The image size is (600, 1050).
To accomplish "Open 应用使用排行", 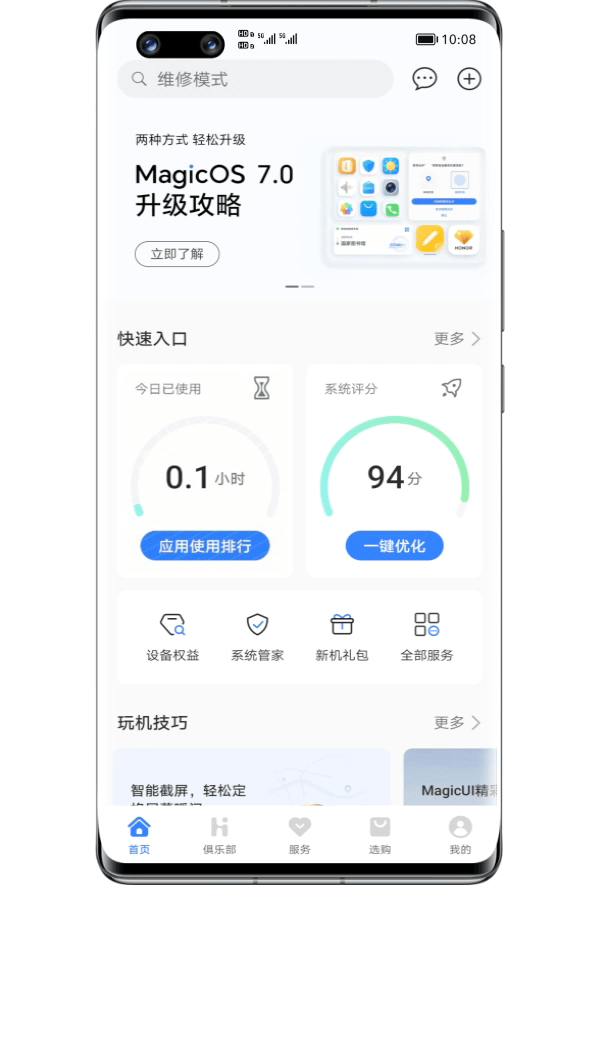I will point(205,546).
